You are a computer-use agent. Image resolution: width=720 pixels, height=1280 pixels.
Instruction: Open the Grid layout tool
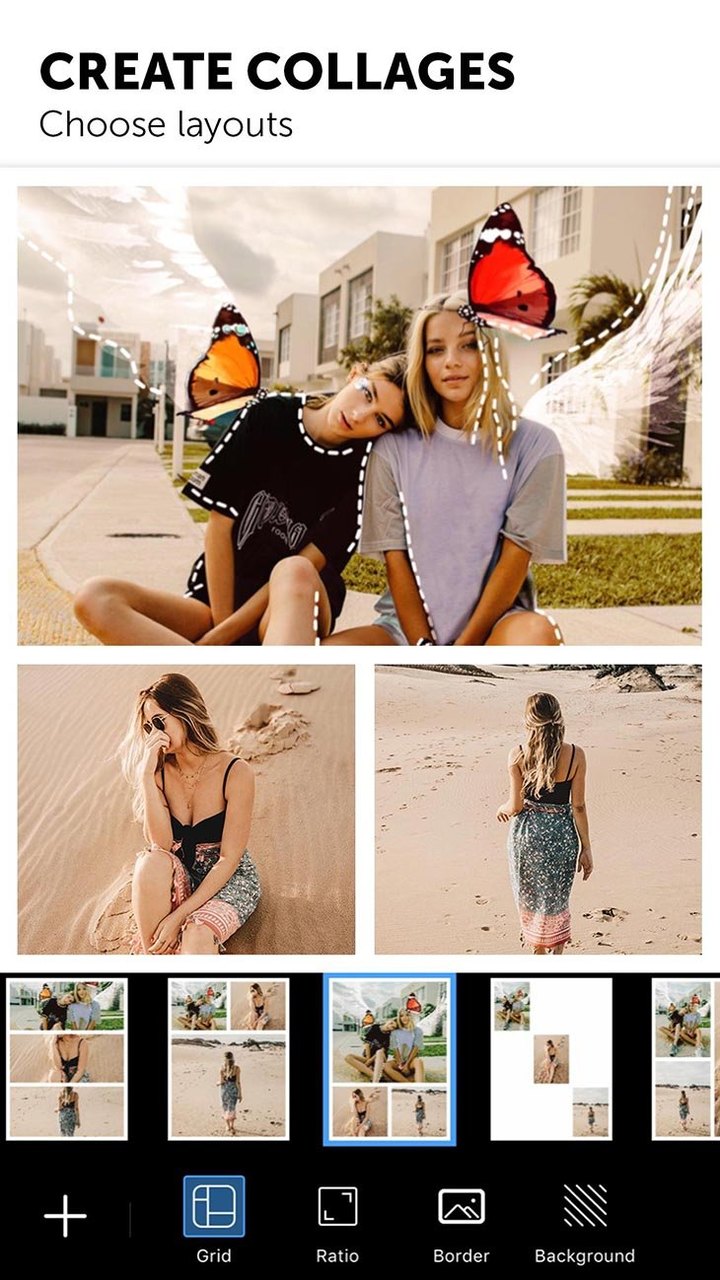click(x=213, y=1219)
